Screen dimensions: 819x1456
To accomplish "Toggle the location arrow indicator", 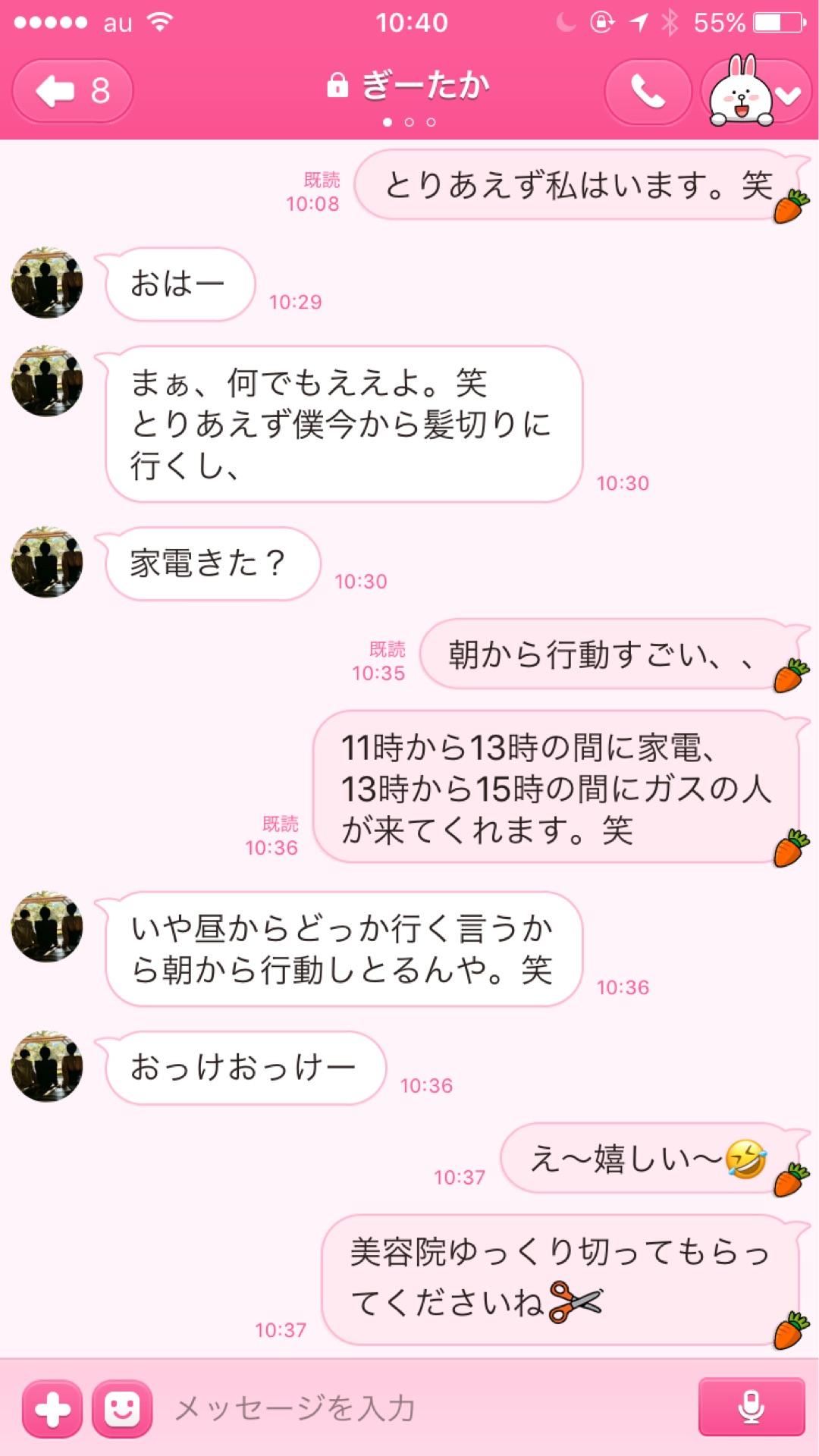I will [640, 21].
